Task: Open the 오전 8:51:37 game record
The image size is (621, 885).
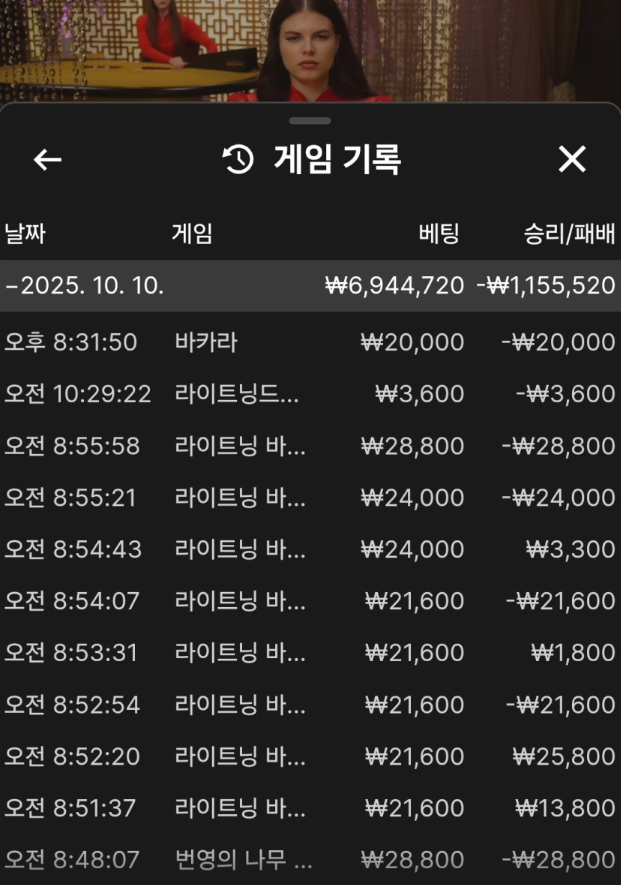Action: pos(310,808)
